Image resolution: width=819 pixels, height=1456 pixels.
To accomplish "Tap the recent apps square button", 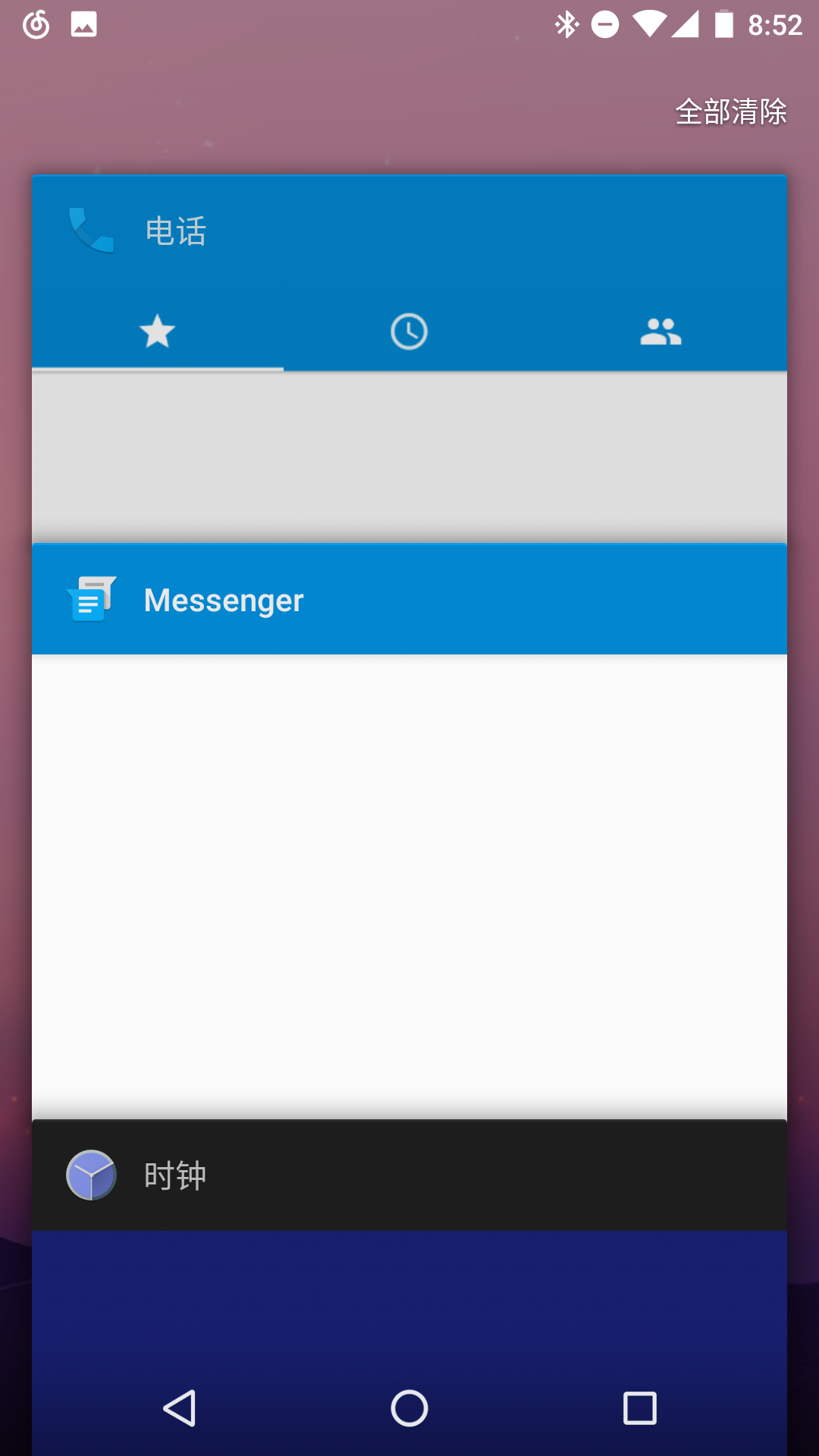I will (x=639, y=1408).
